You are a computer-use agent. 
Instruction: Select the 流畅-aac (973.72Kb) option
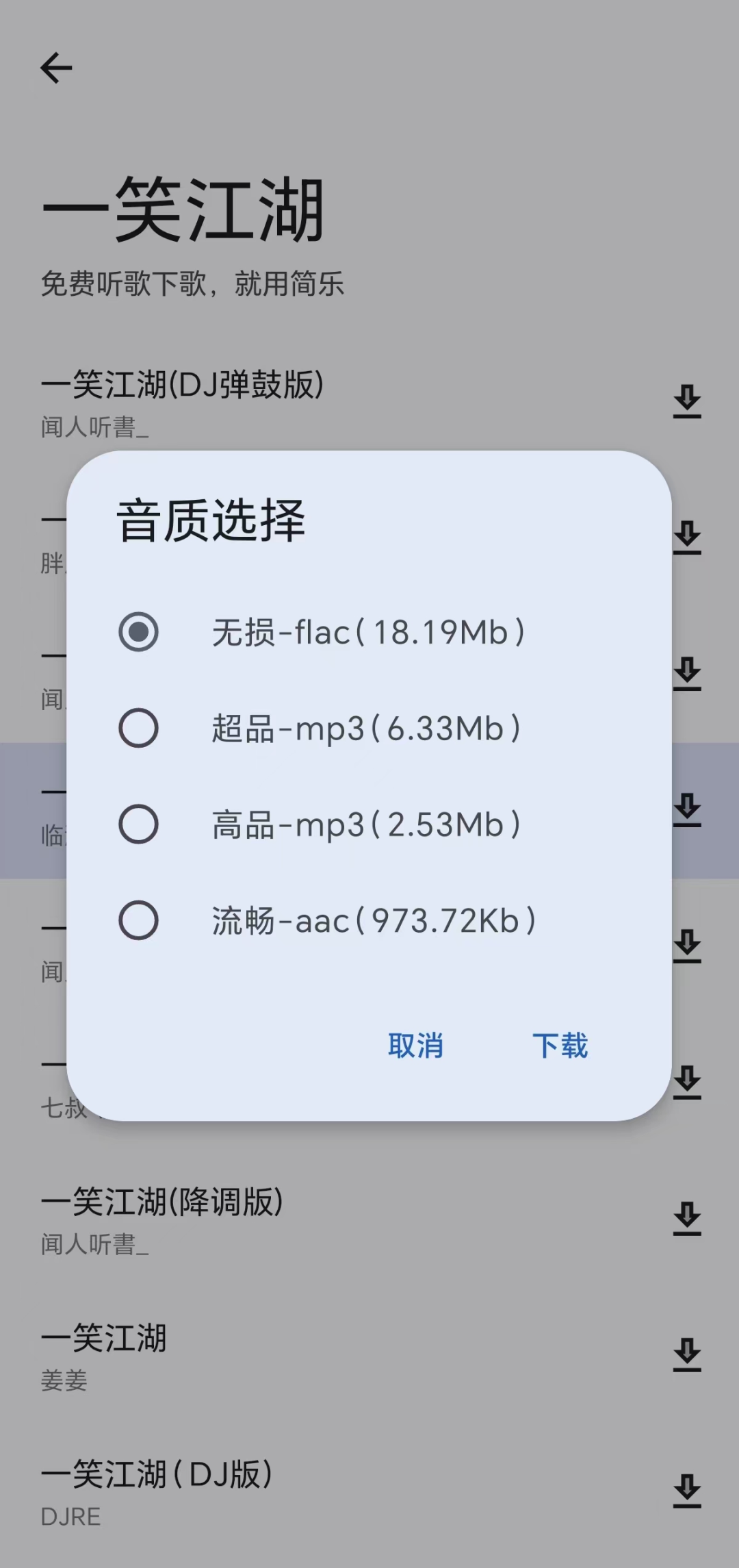click(x=139, y=920)
